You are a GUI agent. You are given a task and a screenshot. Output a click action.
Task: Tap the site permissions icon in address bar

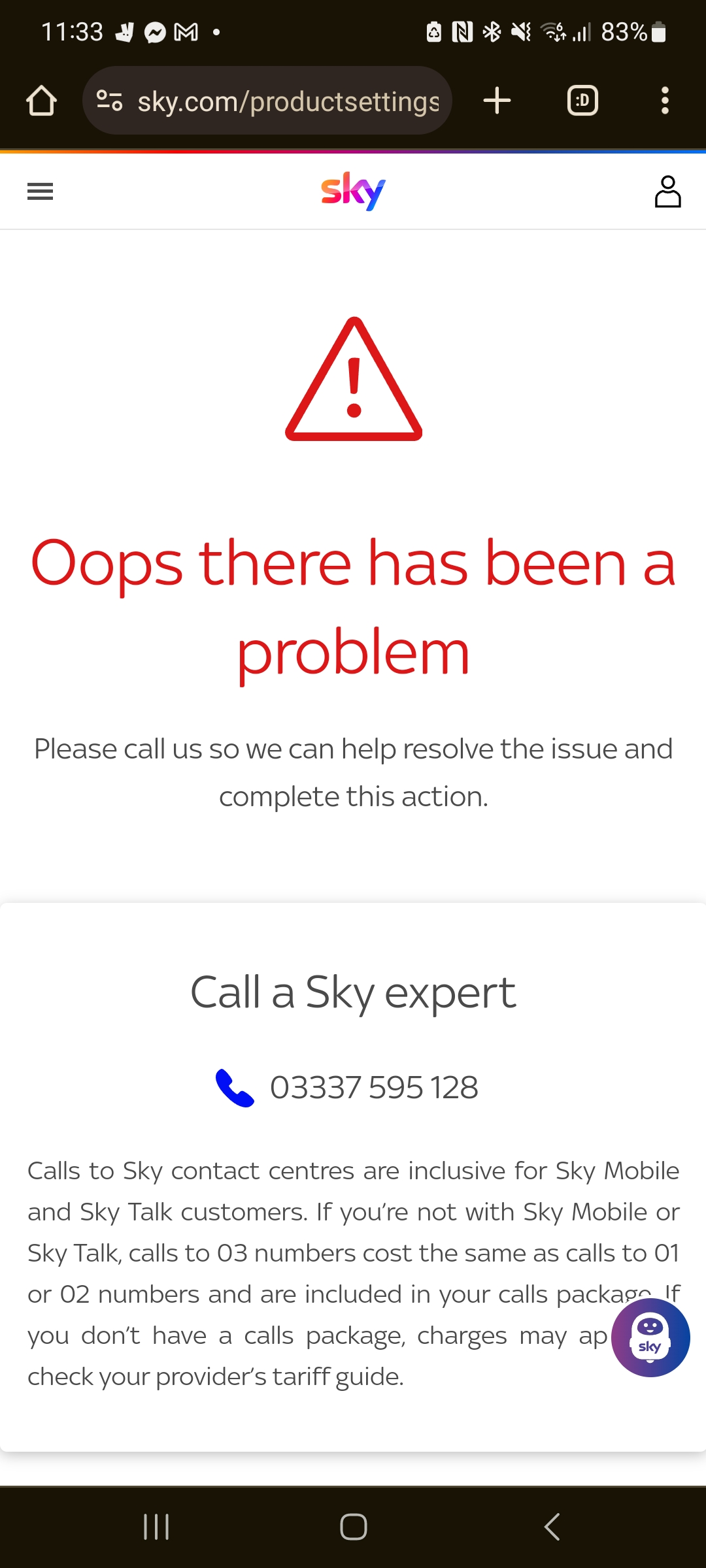pos(110,100)
